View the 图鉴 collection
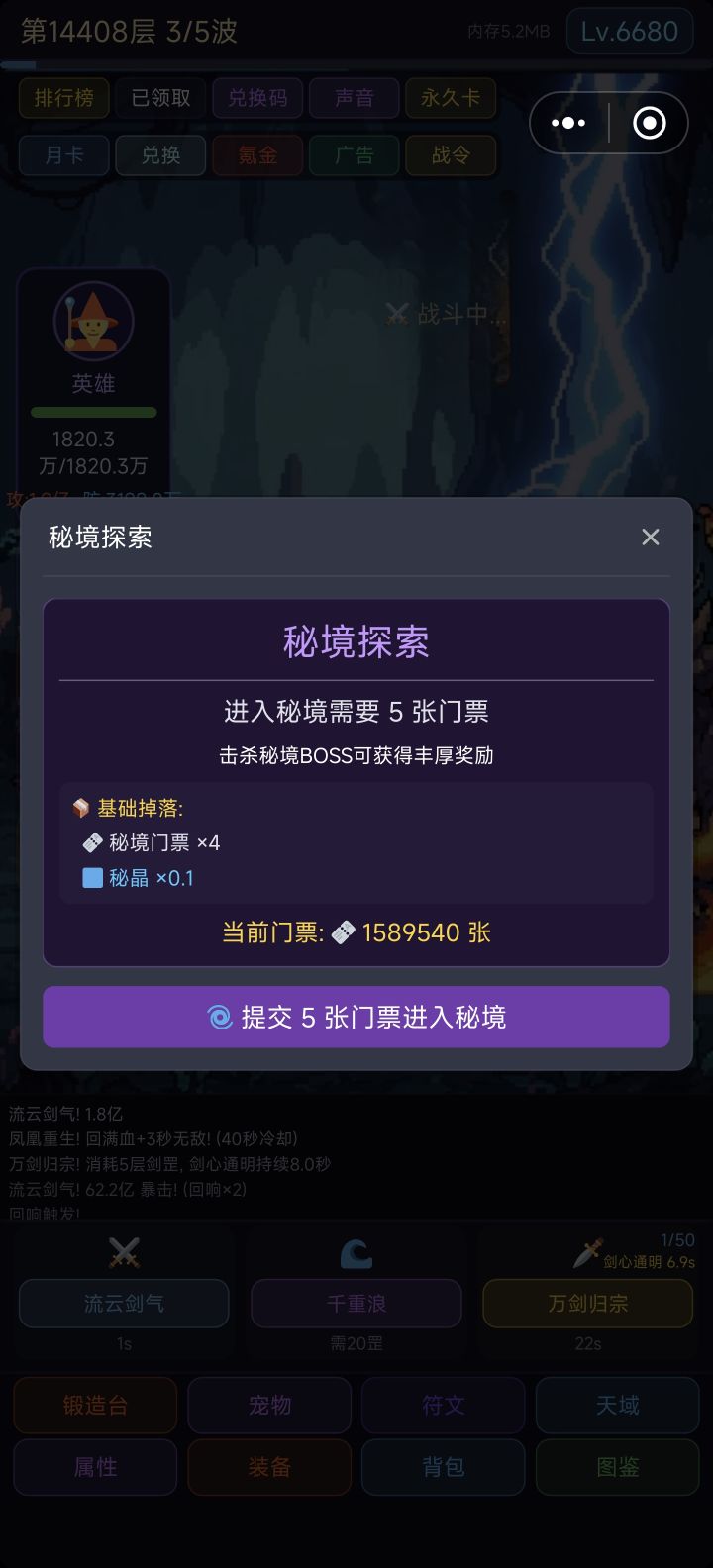This screenshot has width=713, height=1568. pos(617,1468)
